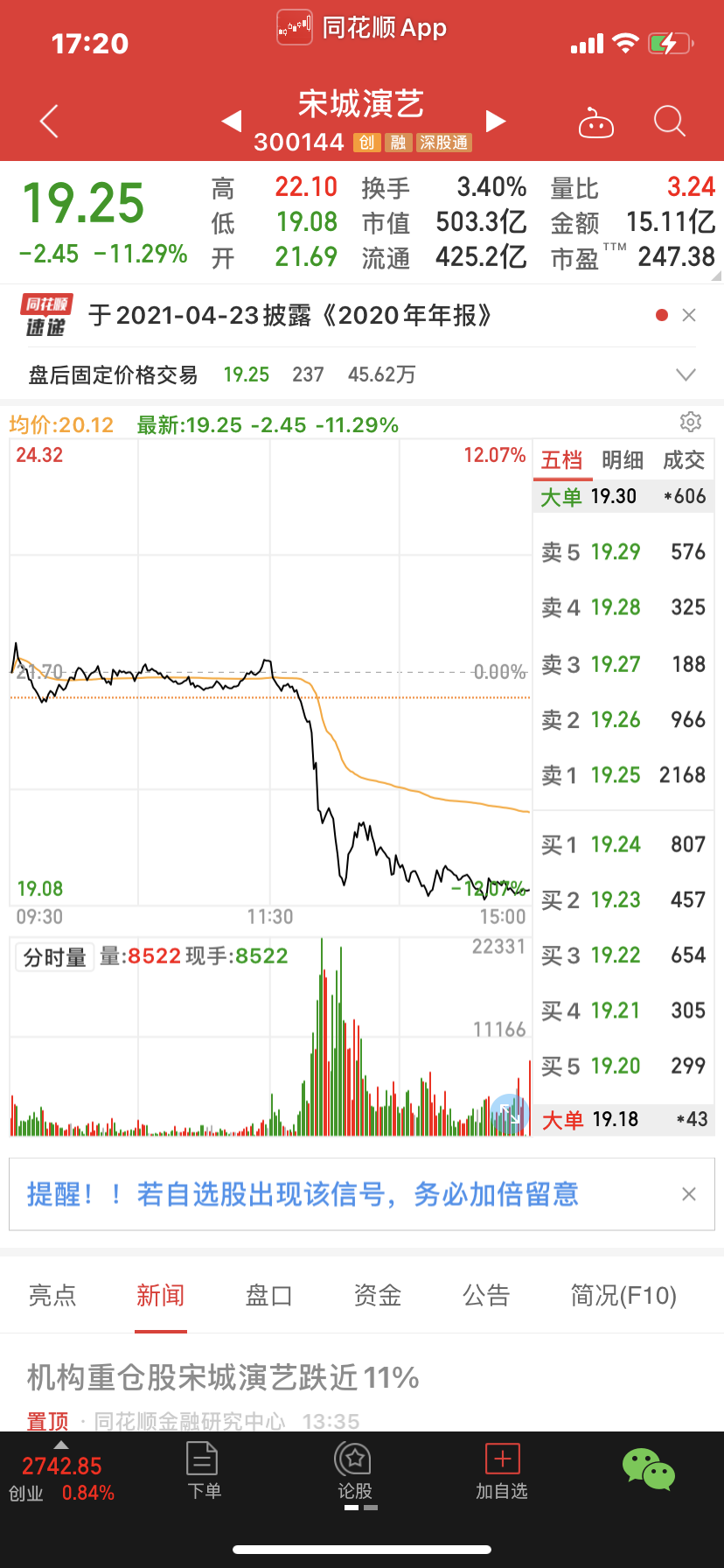Select the 明细 tab
The height and width of the screenshot is (1568, 724).
[x=623, y=460]
